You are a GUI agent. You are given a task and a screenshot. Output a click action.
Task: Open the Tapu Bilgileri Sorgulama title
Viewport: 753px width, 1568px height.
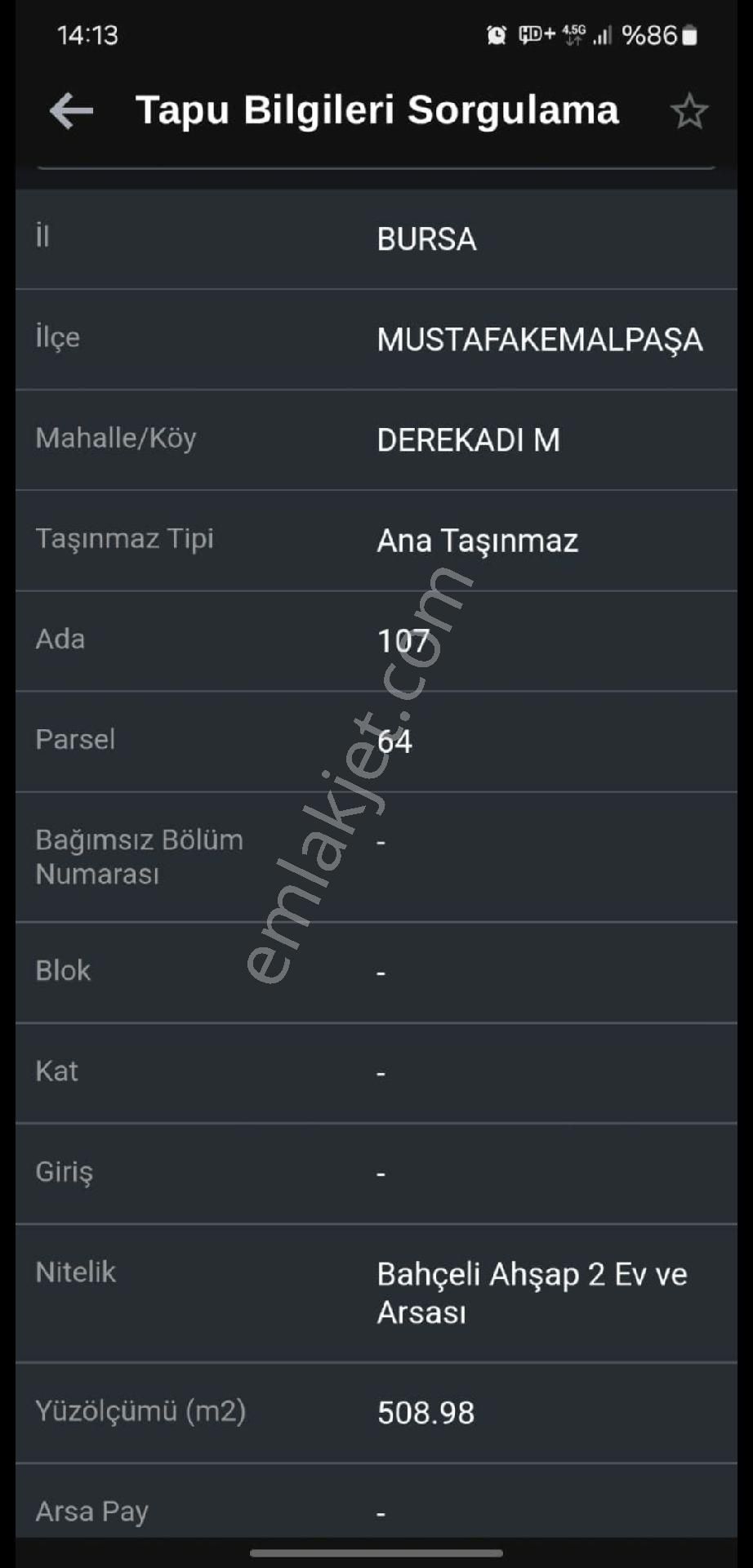[376, 110]
